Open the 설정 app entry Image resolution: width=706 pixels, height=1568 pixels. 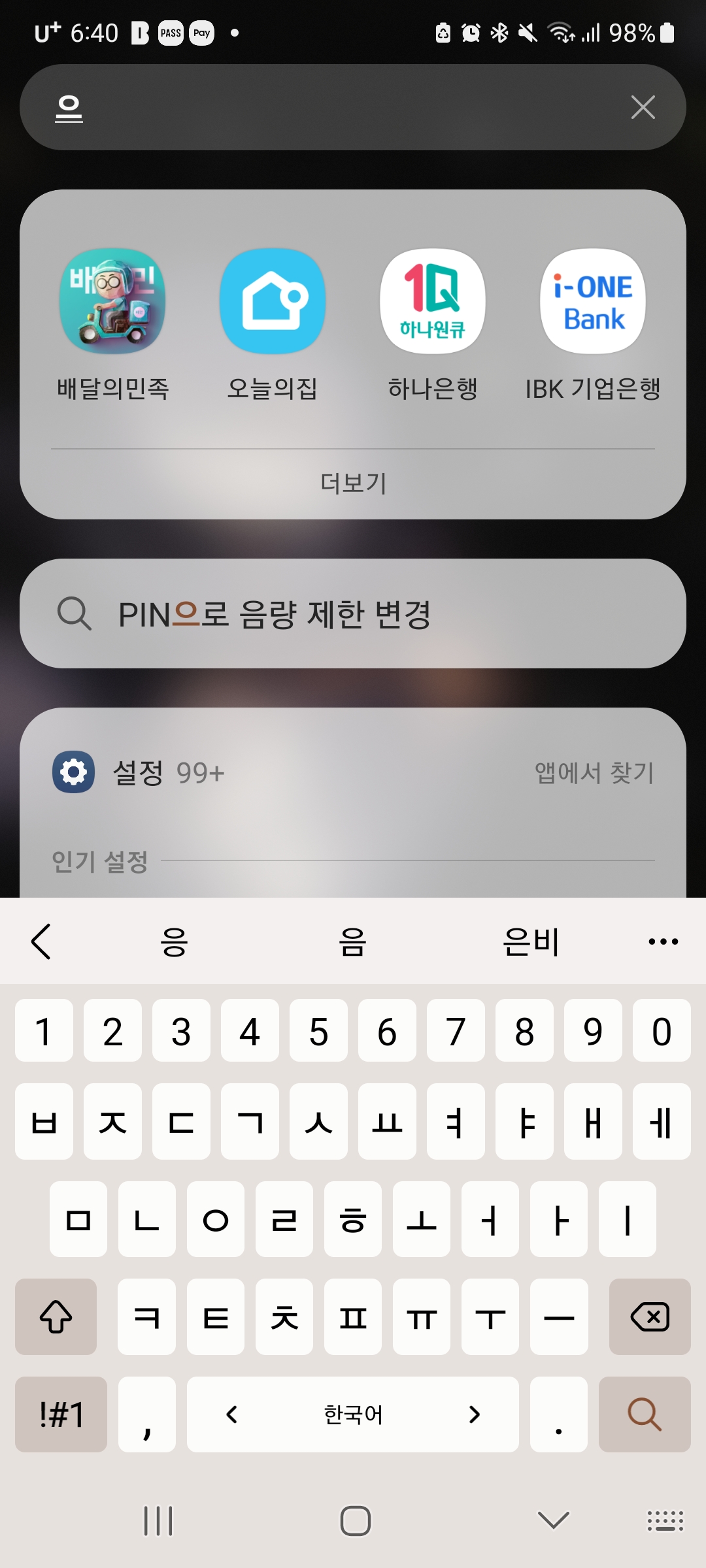139,772
